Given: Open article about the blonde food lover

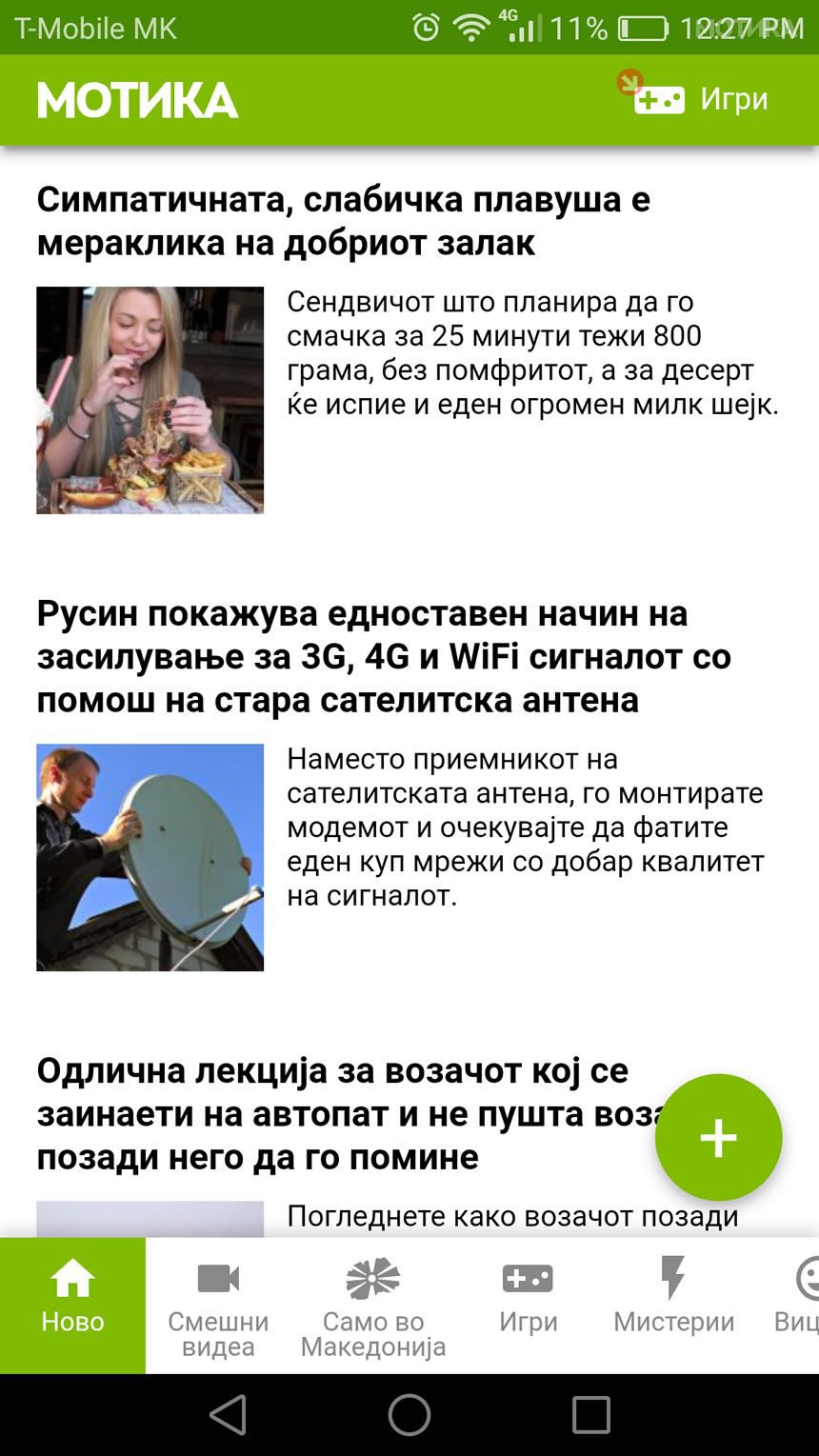Looking at the screenshot, I should point(343,221).
